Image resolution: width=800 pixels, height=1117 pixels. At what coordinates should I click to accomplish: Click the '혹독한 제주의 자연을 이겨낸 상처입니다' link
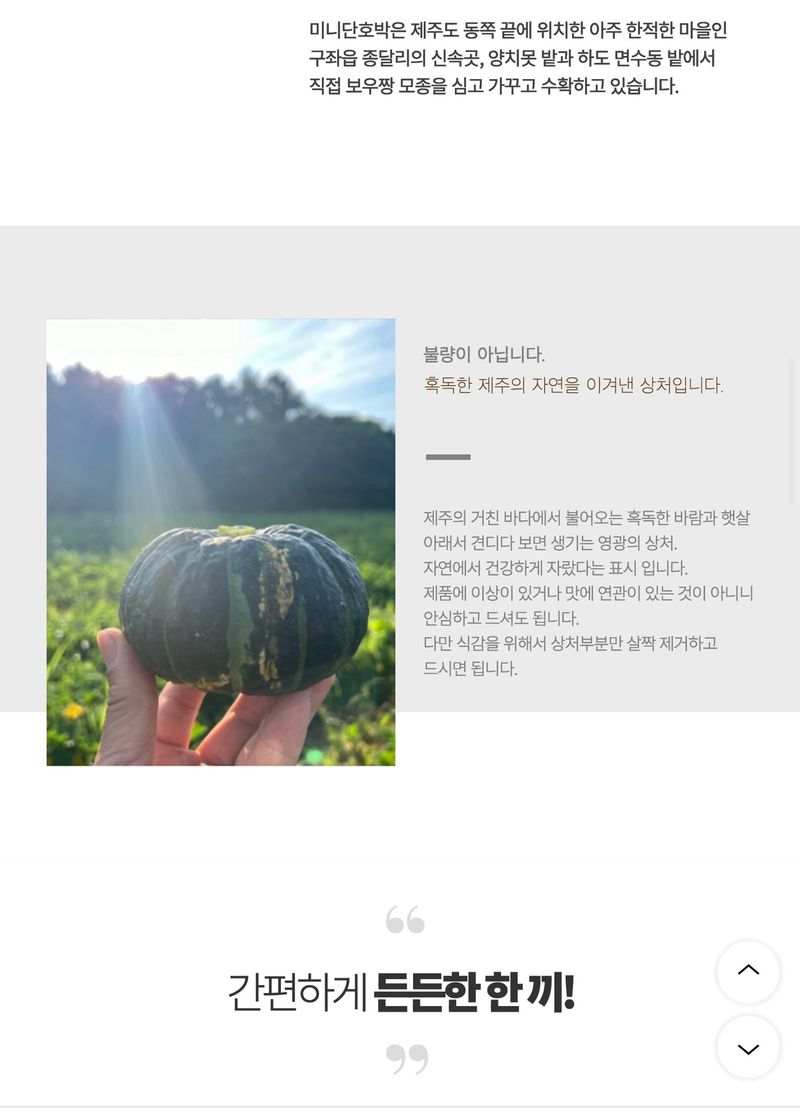tap(573, 385)
